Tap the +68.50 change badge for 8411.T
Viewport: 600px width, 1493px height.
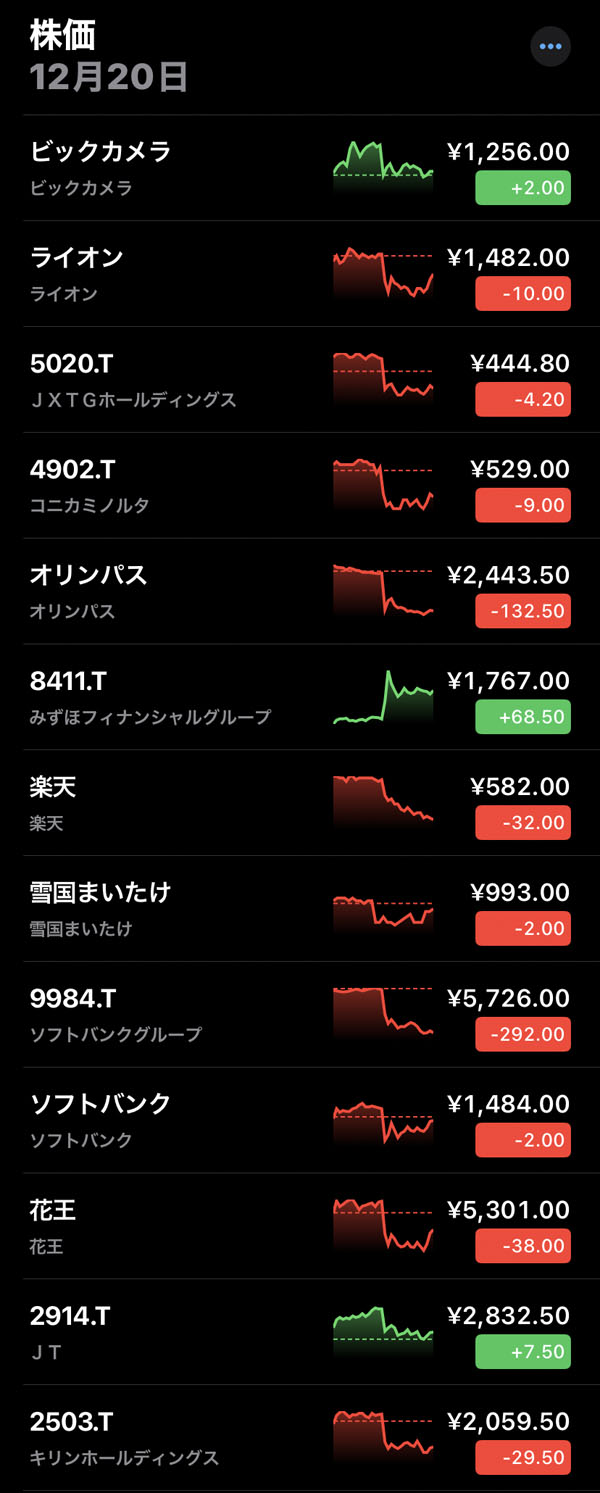click(523, 717)
